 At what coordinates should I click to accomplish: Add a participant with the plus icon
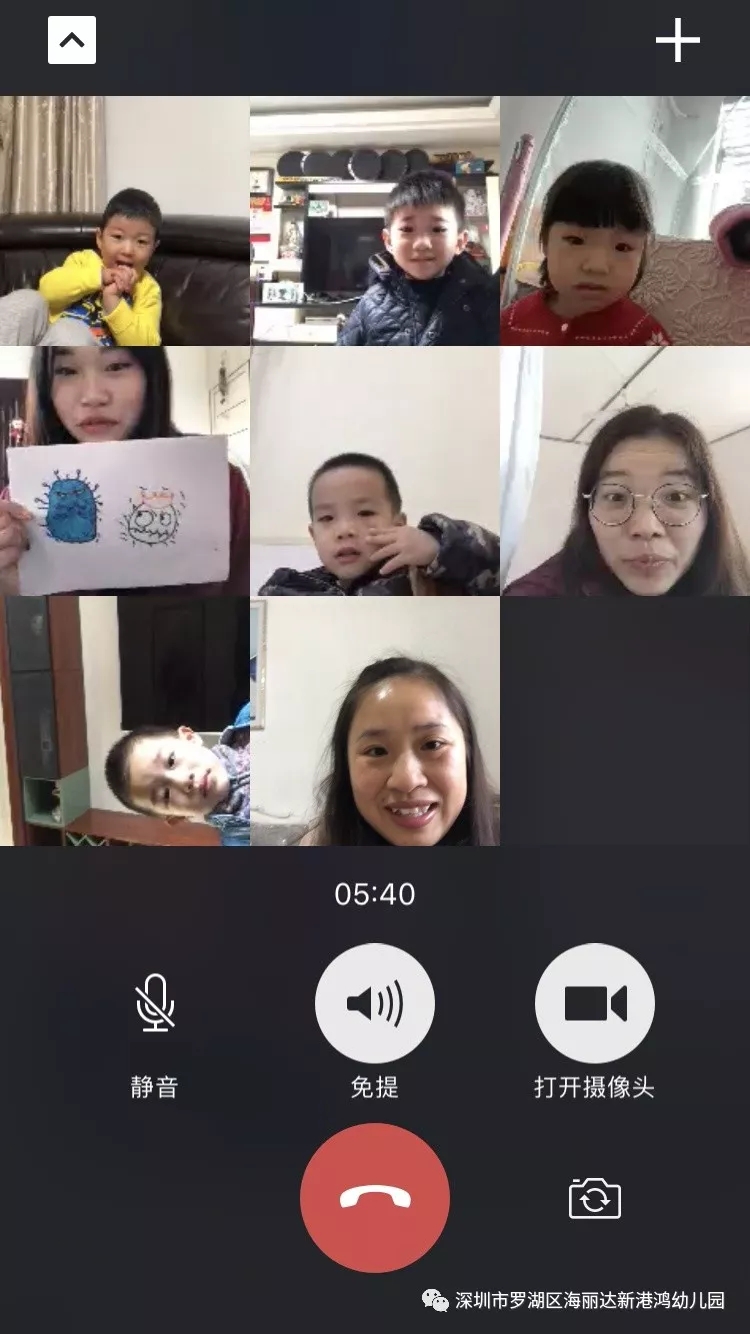(677, 41)
